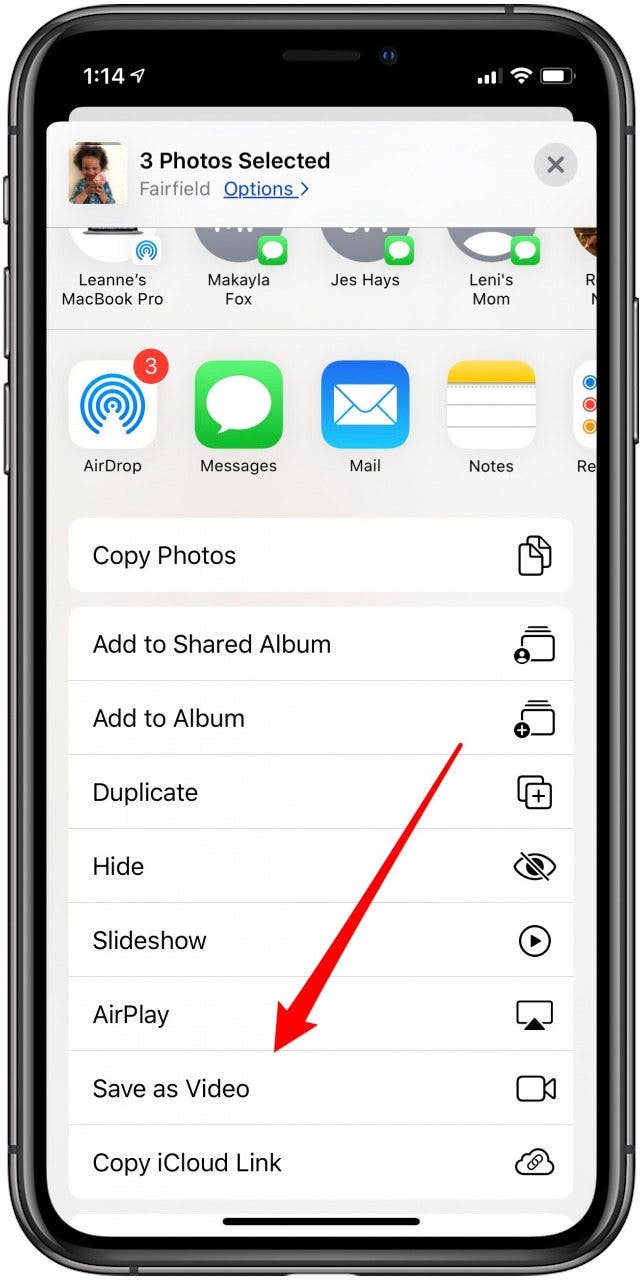Choose Save as Video

point(321,1088)
